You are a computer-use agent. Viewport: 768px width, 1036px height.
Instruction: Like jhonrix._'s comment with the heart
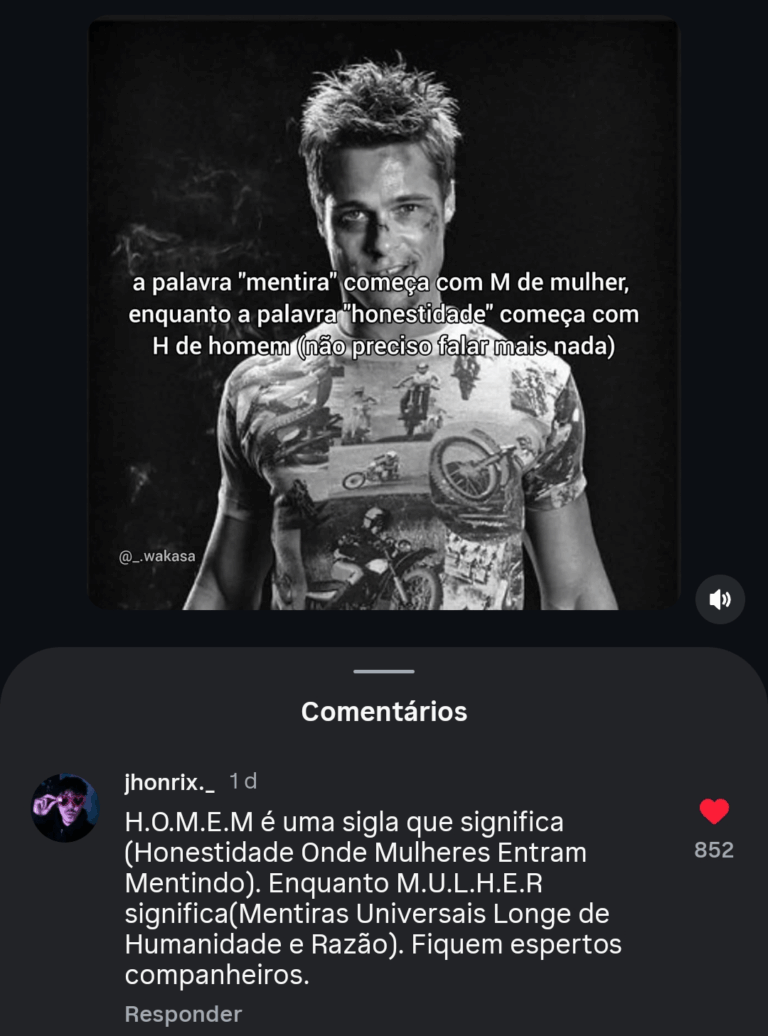pyautogui.click(x=714, y=812)
